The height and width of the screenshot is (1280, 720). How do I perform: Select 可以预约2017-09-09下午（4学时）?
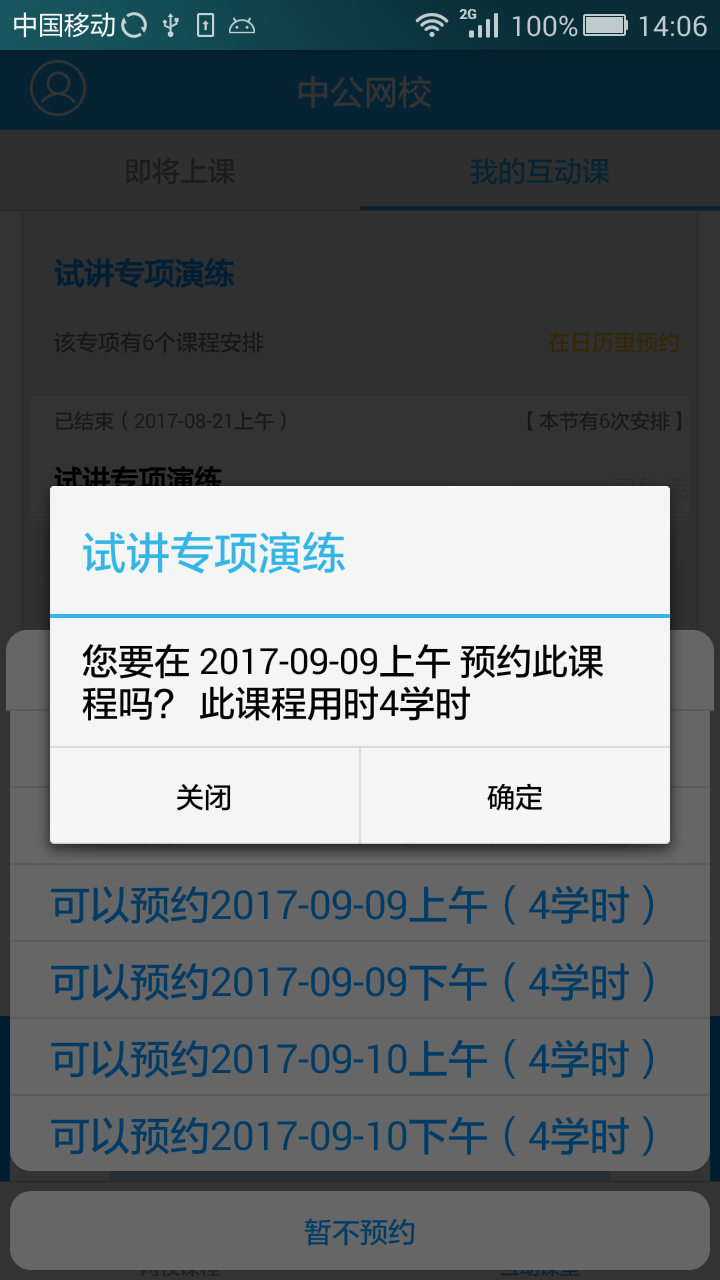tap(360, 980)
